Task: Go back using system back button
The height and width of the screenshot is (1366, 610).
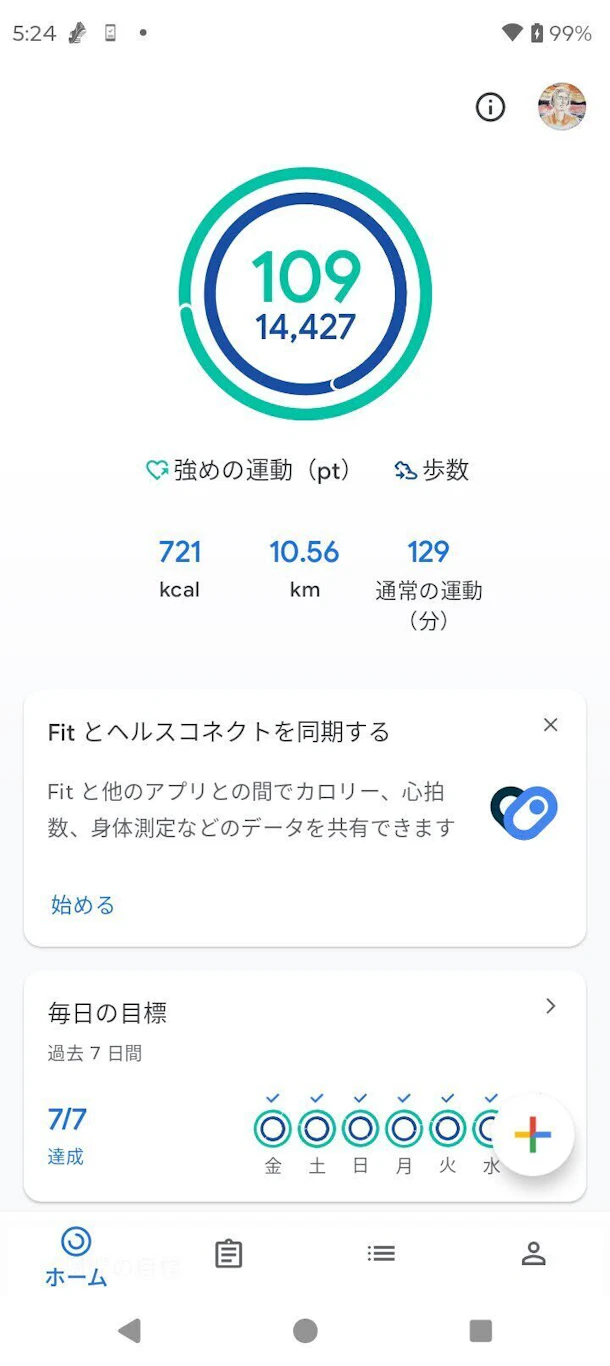Action: point(129,1330)
